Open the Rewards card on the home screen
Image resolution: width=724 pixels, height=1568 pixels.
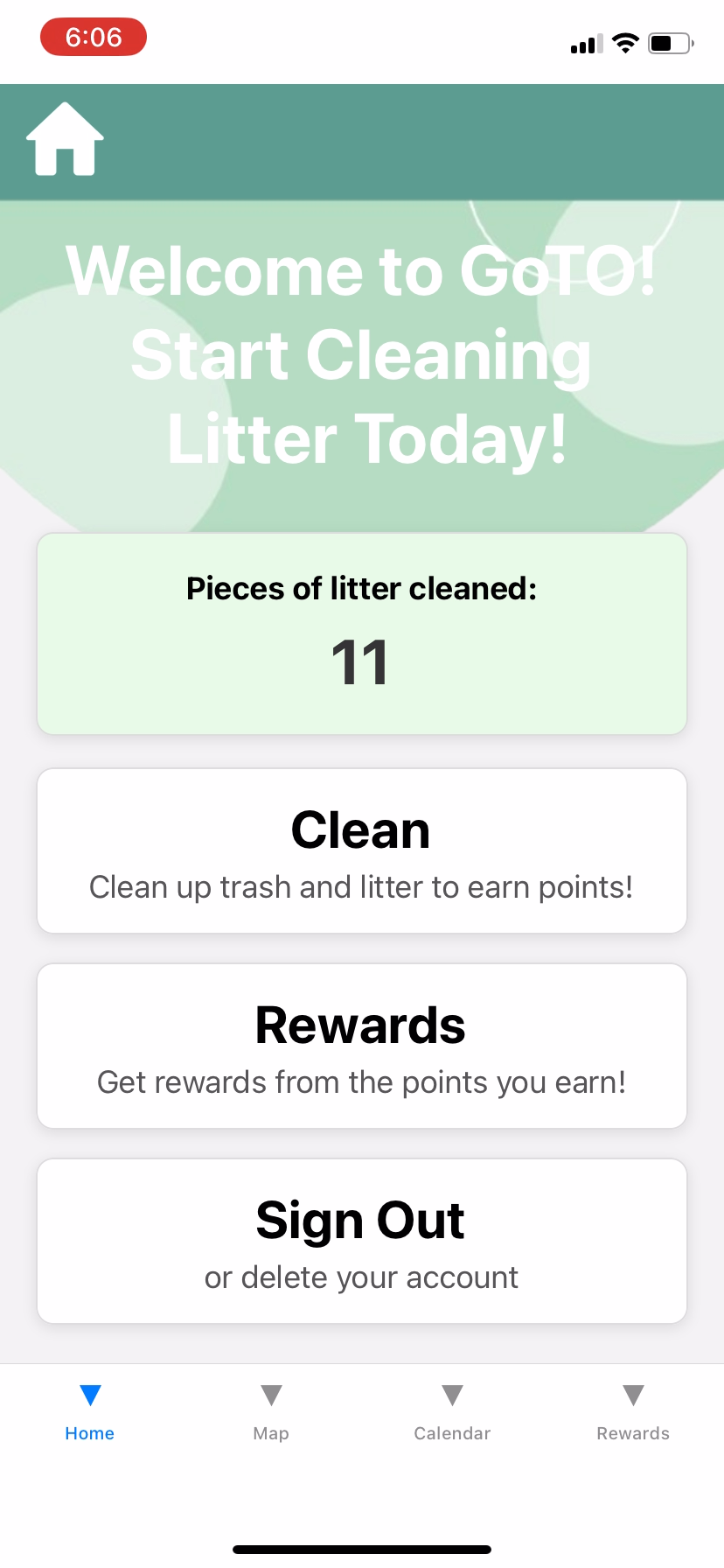[362, 1046]
